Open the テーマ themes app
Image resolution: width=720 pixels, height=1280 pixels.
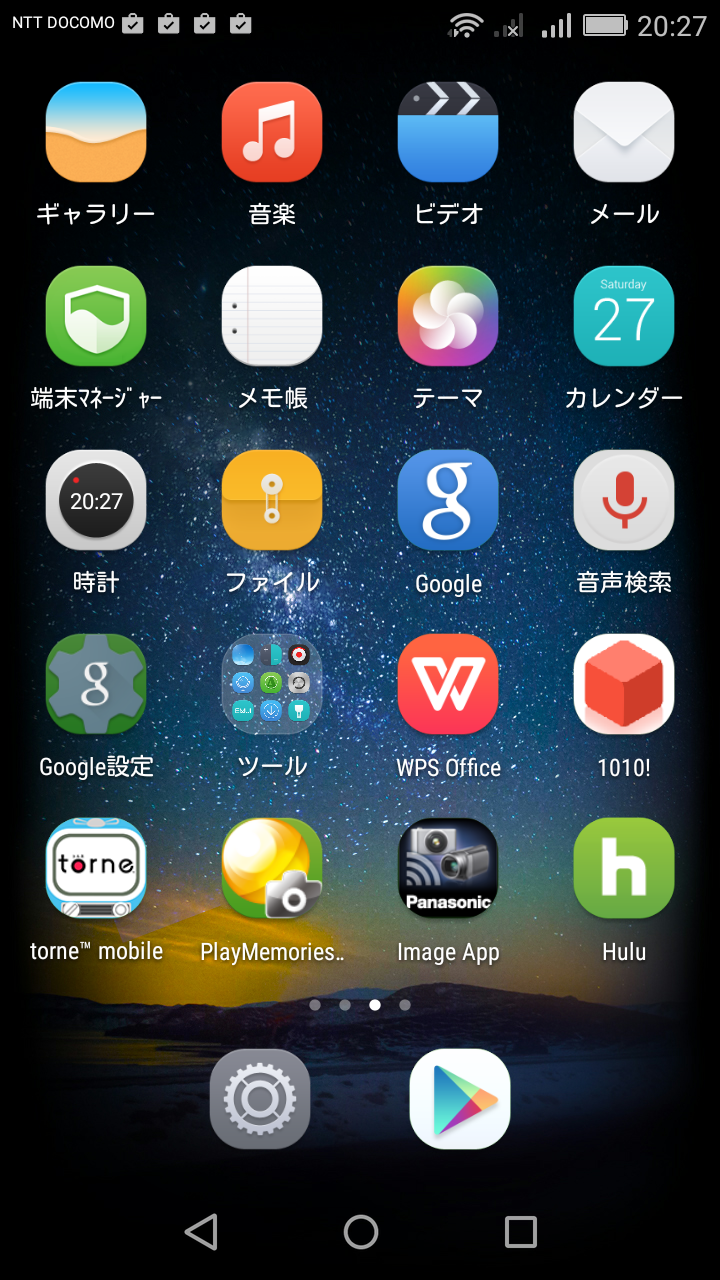(448, 316)
